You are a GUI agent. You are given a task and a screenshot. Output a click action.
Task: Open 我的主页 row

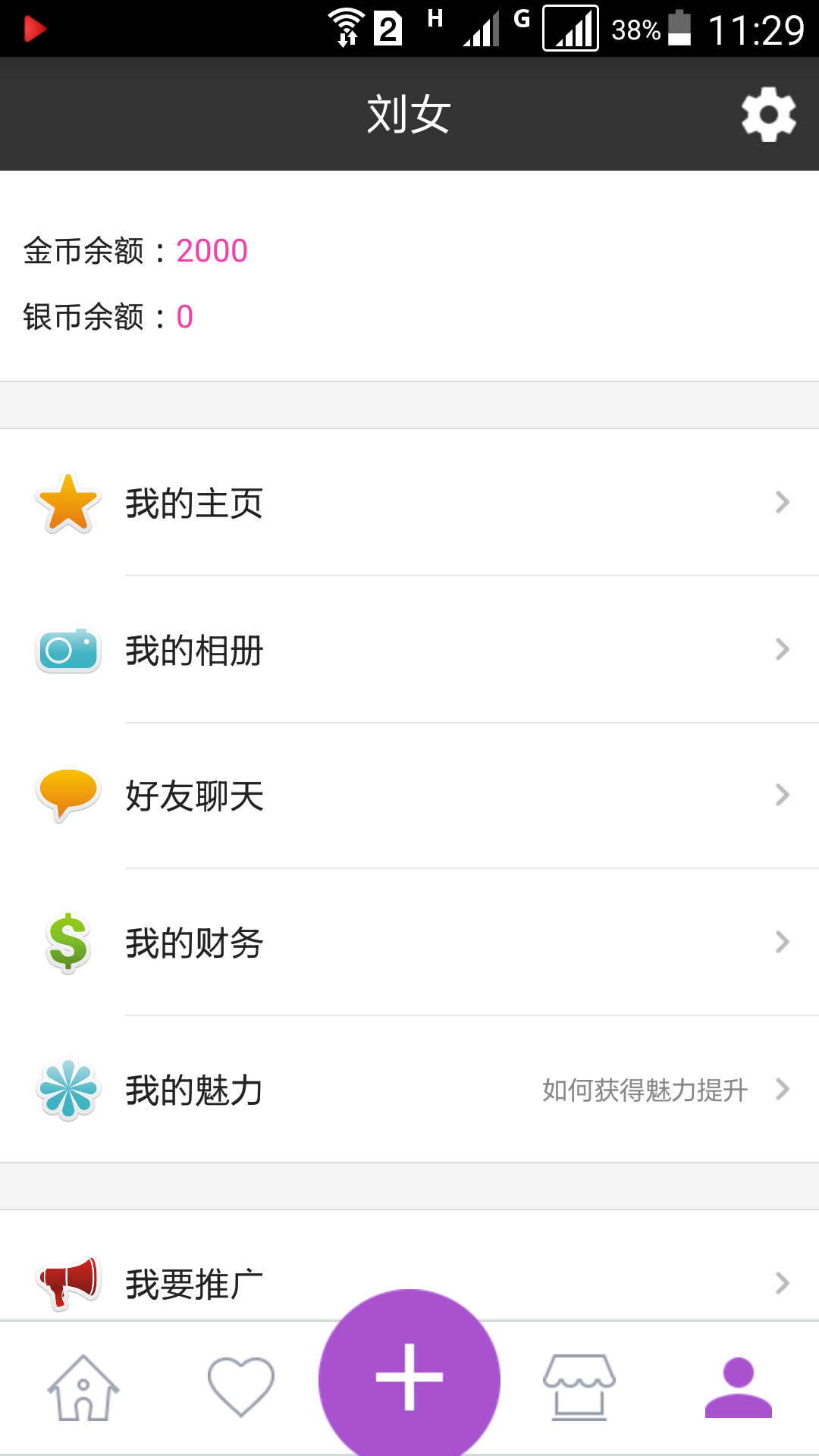coord(409,502)
